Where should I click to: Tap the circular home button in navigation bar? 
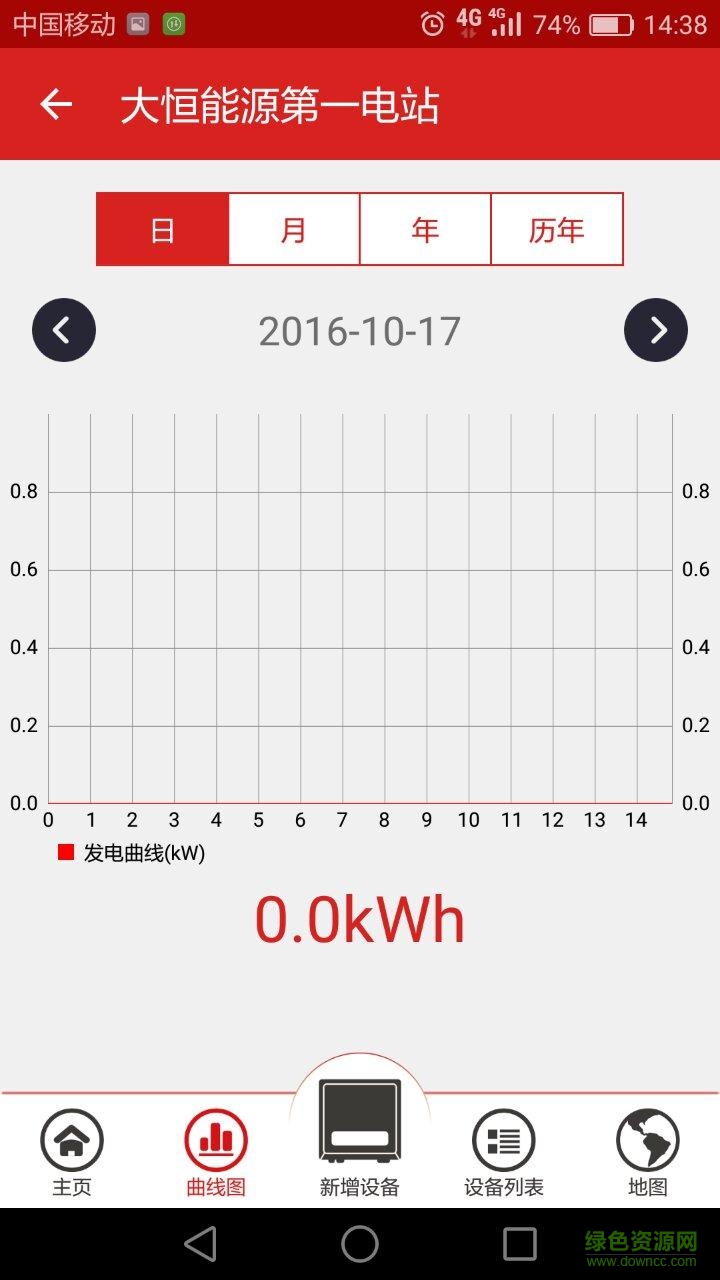[x=360, y=1244]
